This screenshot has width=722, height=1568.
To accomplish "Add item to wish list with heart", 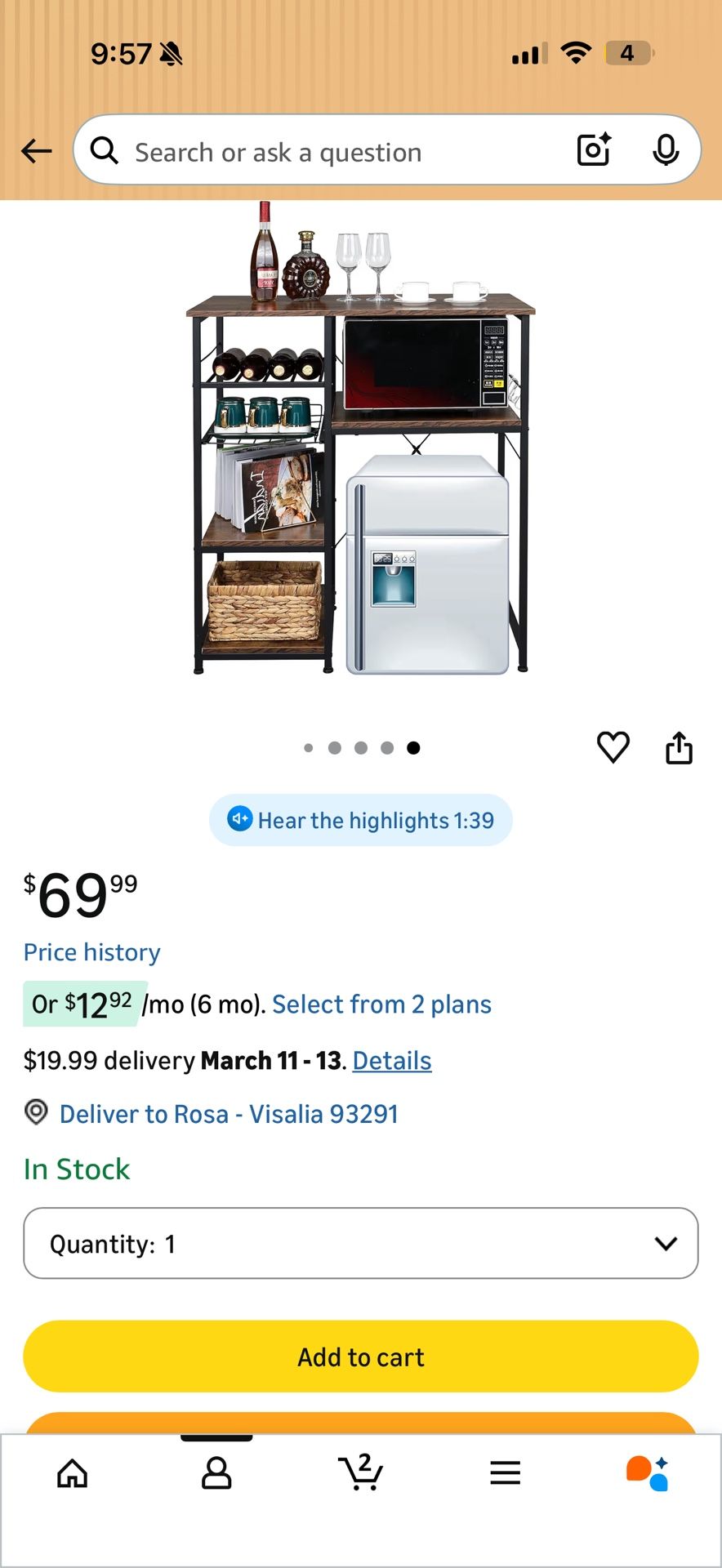I will (613, 747).
